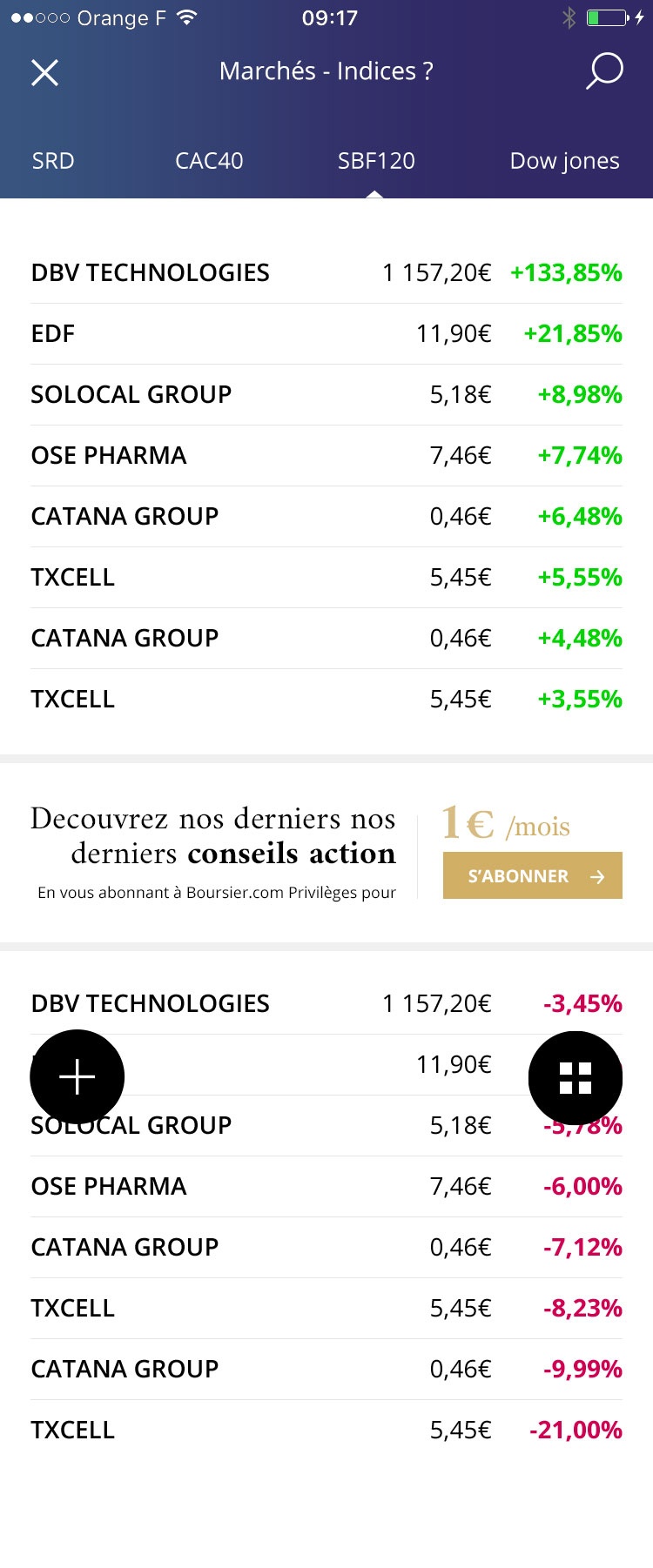The height and width of the screenshot is (1568, 653).
Task: Open CATANA GROUP falling -9,99%
Action: [x=326, y=1370]
